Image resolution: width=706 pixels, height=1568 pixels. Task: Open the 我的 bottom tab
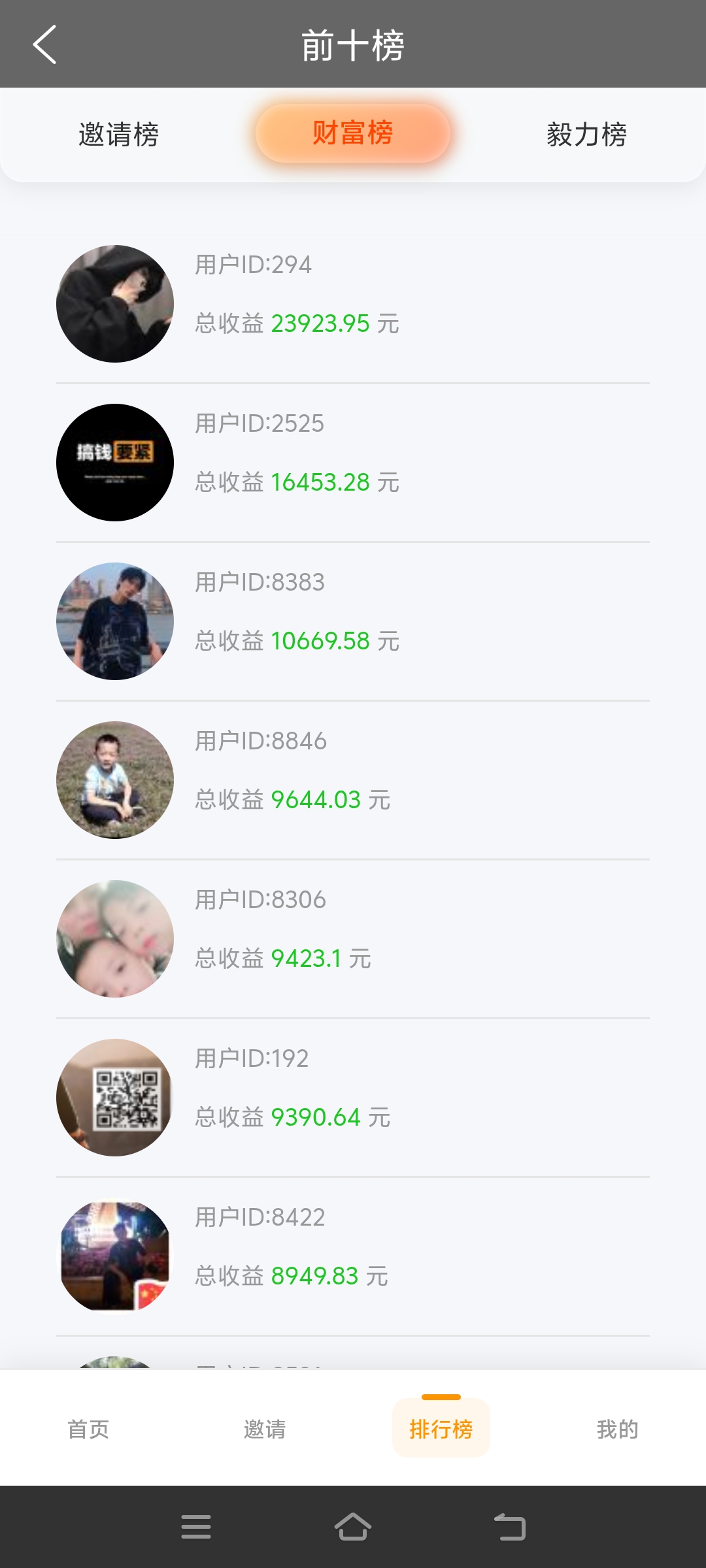coord(617,1429)
